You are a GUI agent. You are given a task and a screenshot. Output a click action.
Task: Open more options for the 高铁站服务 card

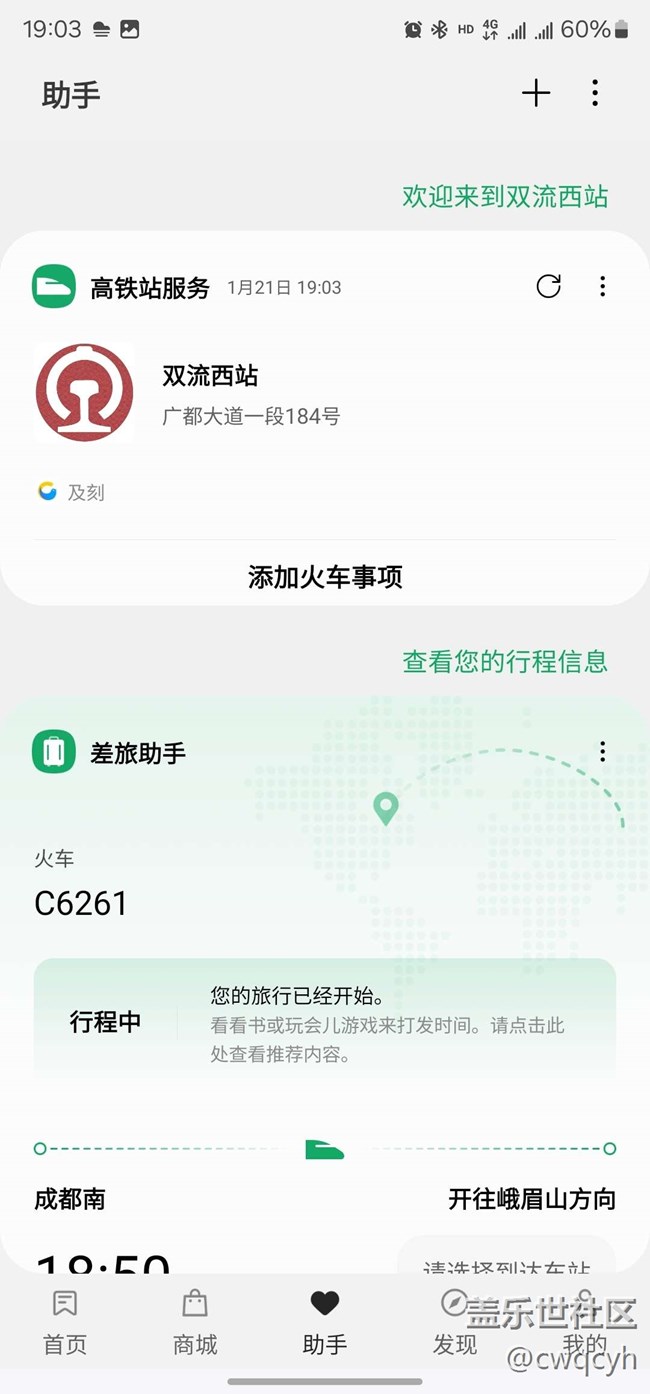602,287
